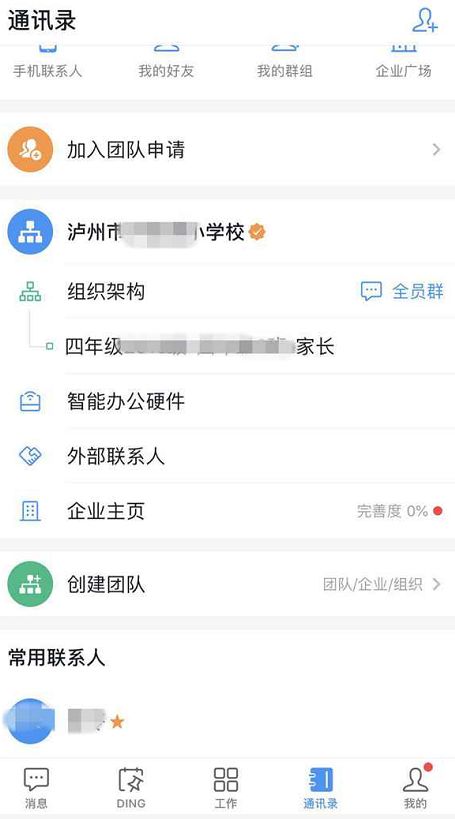
Task: Tap 创建团队
Action: [227, 584]
